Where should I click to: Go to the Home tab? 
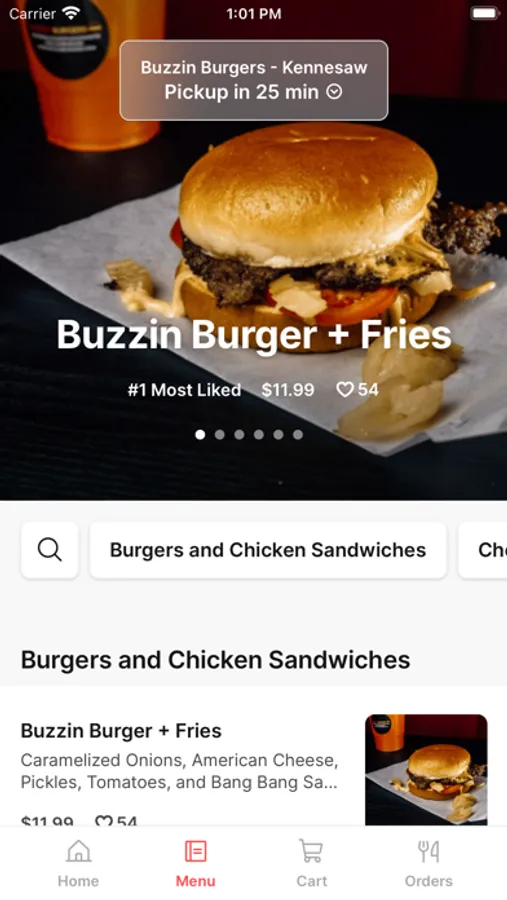click(x=78, y=863)
